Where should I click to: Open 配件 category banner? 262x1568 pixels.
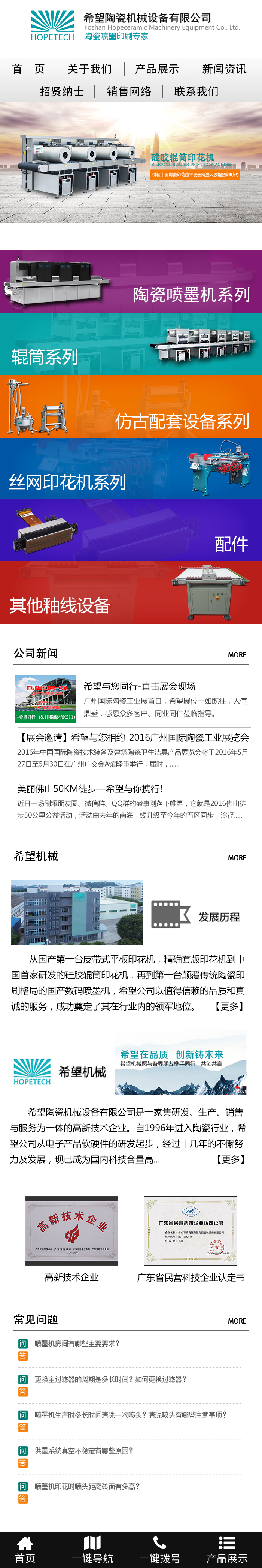point(131,530)
